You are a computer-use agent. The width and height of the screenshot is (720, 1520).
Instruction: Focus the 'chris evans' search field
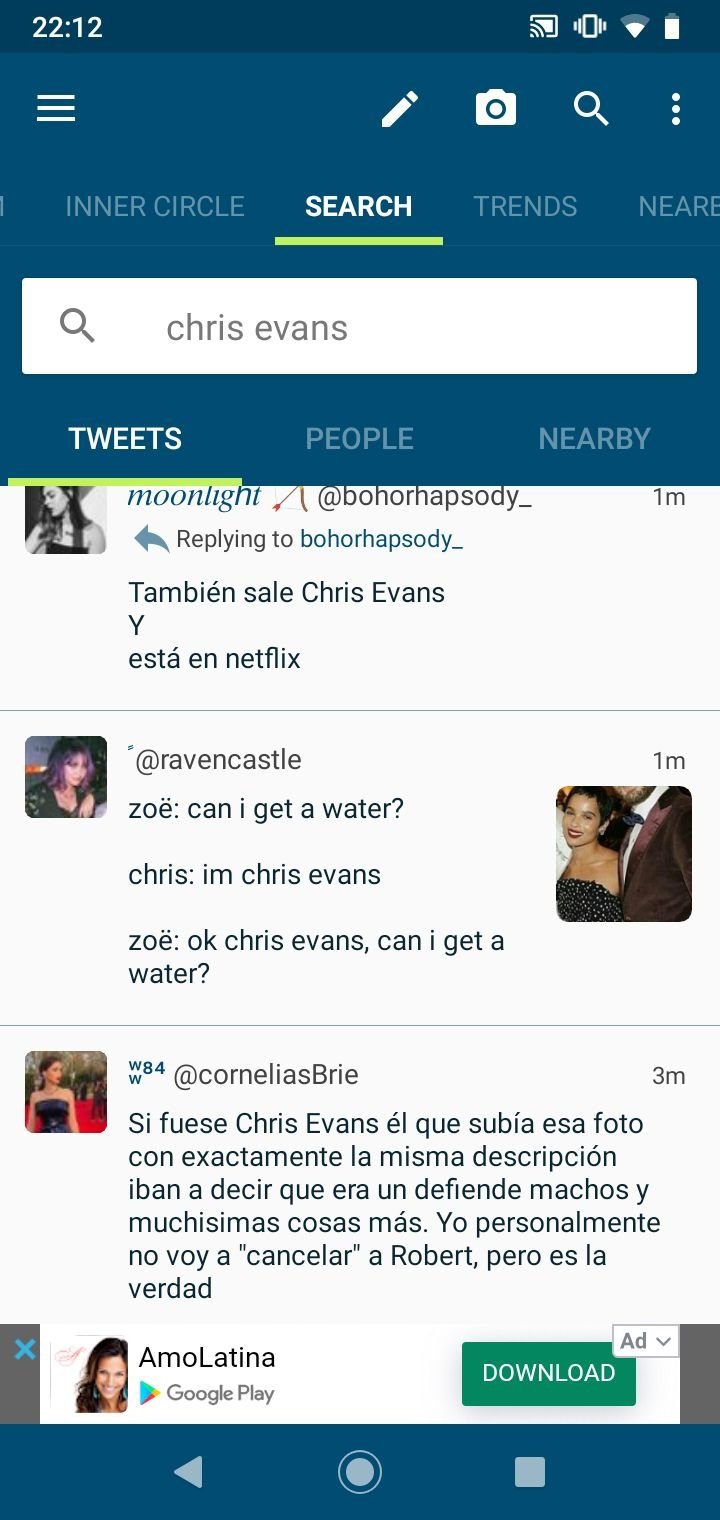tap(359, 326)
